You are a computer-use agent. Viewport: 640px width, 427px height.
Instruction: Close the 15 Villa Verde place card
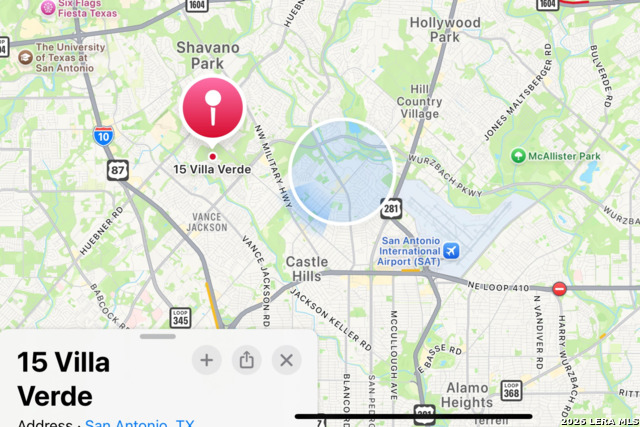286,361
